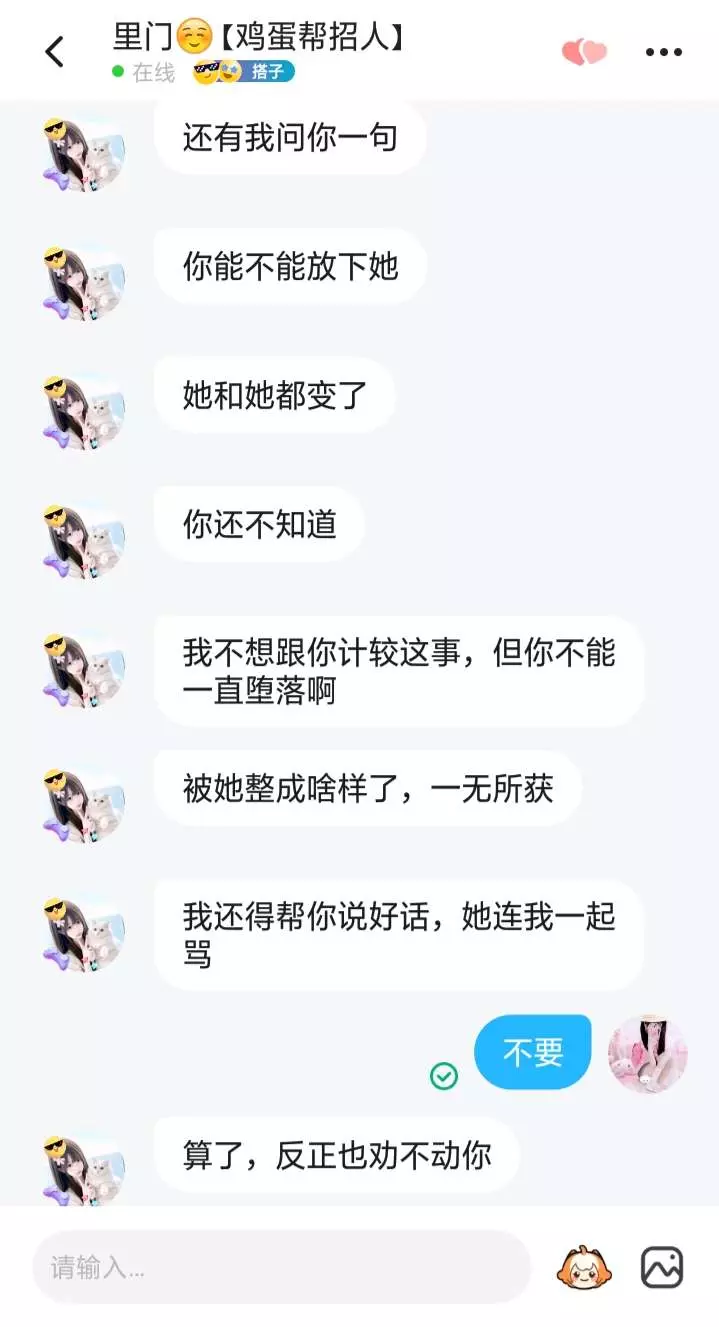Screen dimensions: 719x1327
Task: Tap the pink hearts intimacy icon
Action: (x=584, y=52)
